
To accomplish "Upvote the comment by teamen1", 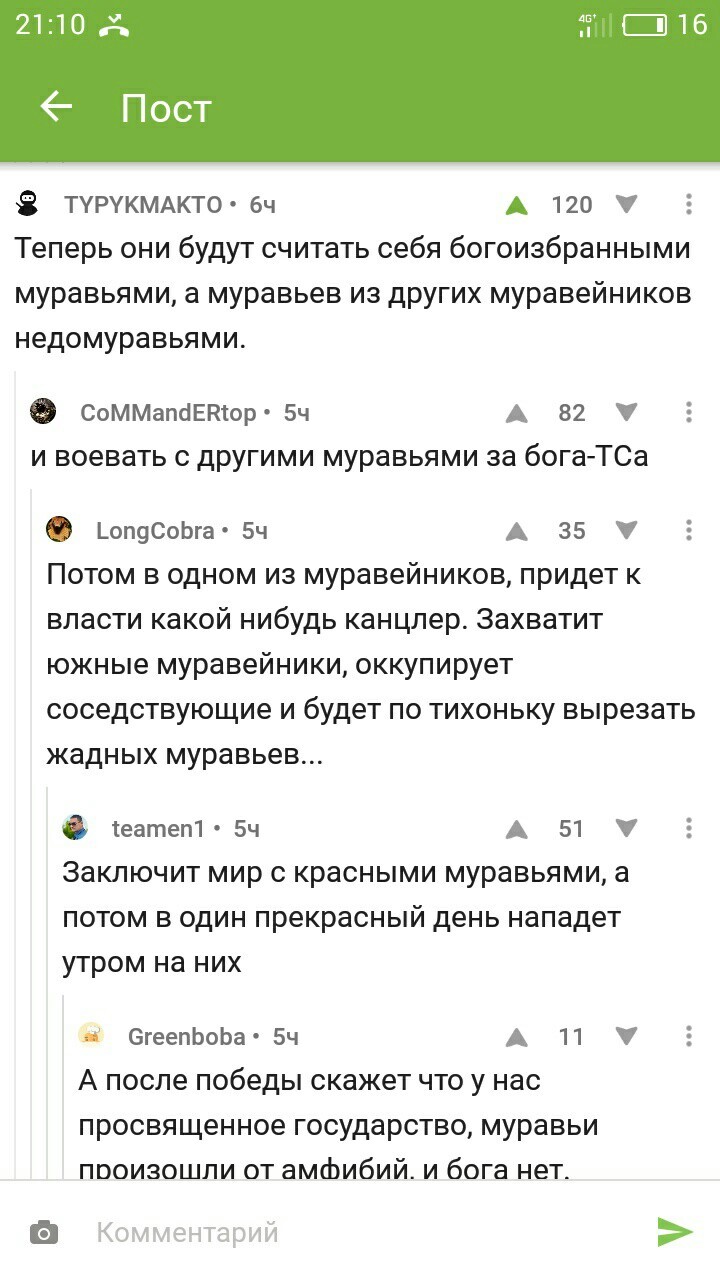I will tap(516, 828).
